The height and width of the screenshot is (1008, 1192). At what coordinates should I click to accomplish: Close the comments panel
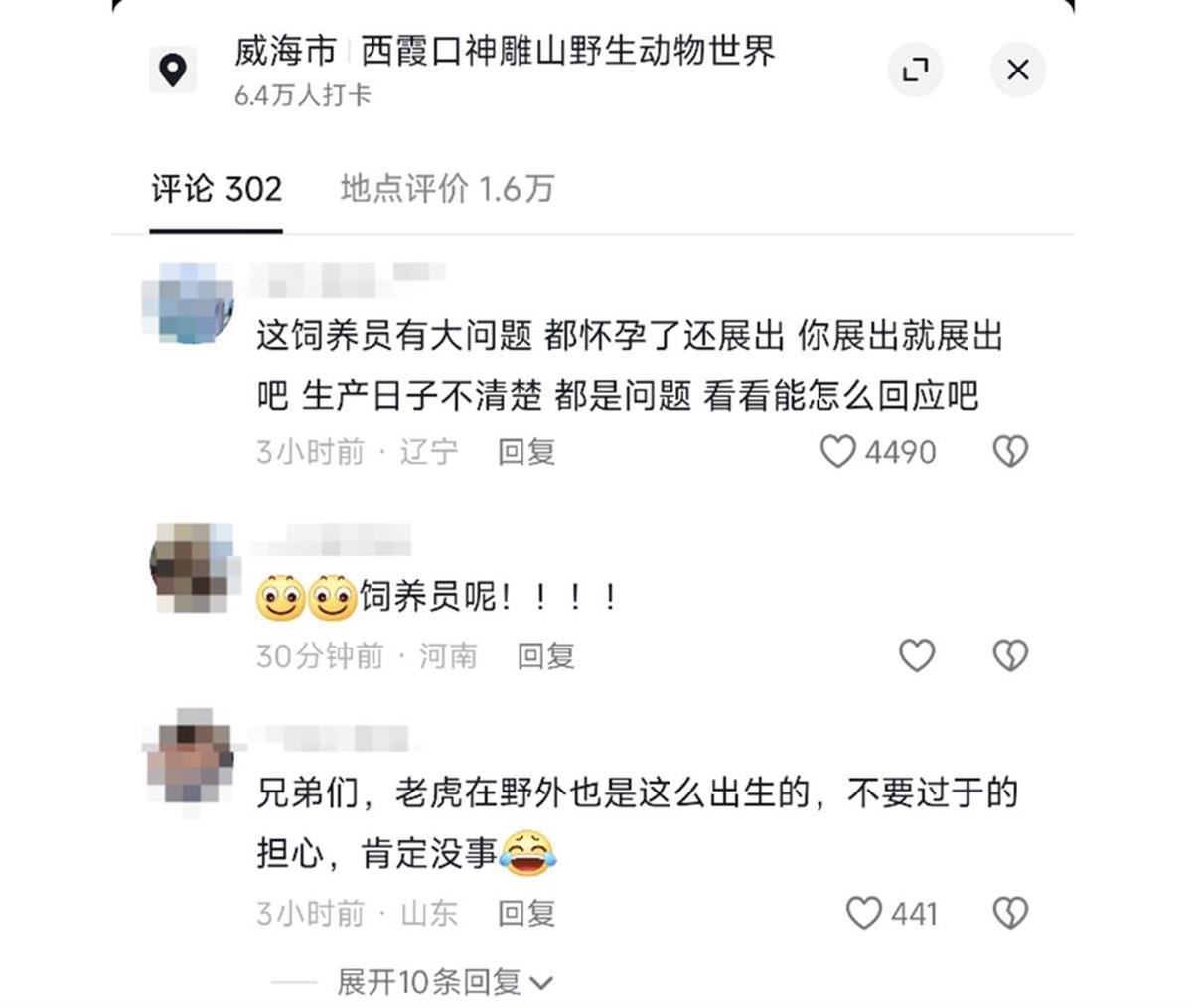click(1017, 70)
